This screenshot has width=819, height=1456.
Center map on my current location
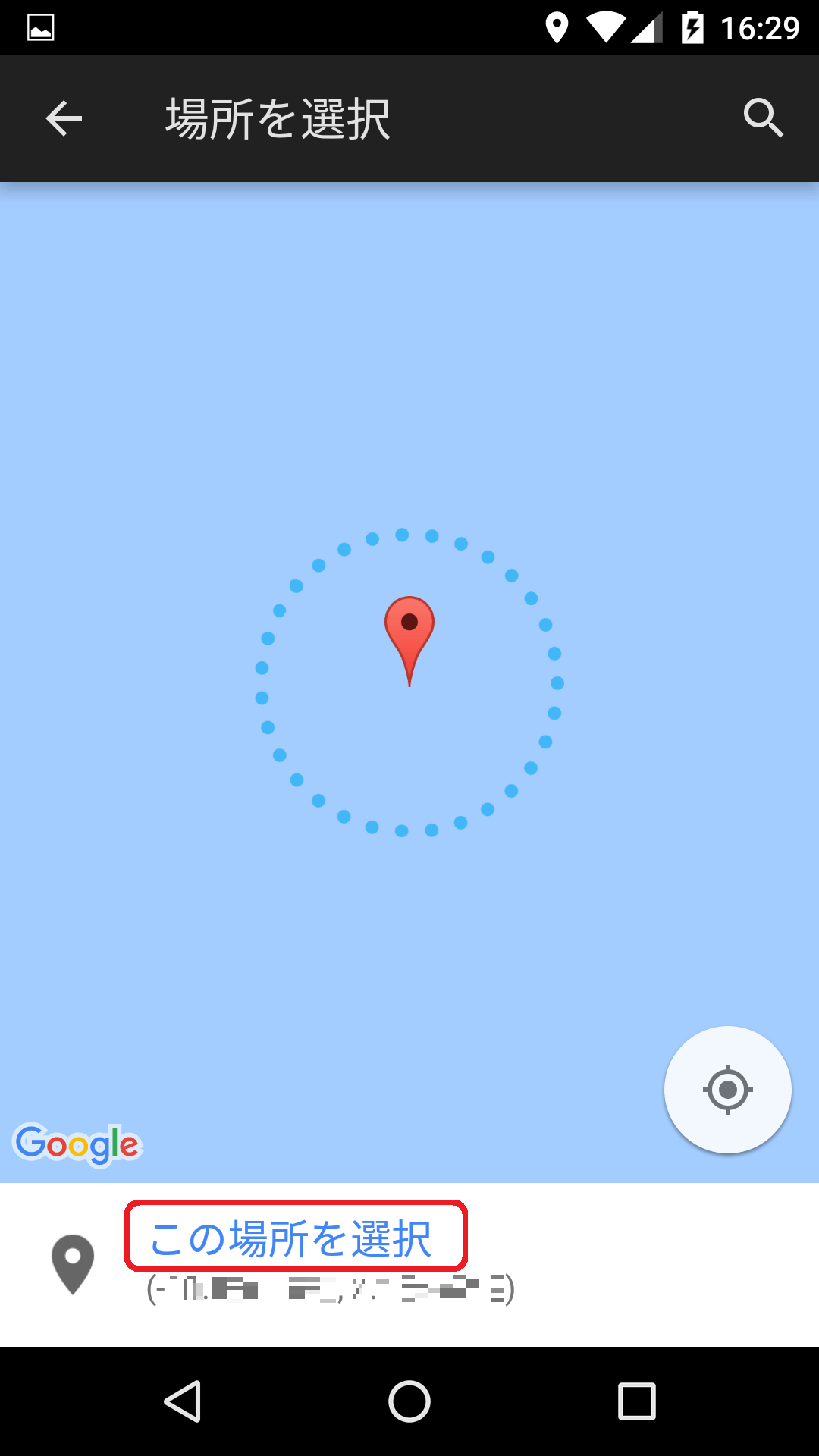tap(727, 1090)
